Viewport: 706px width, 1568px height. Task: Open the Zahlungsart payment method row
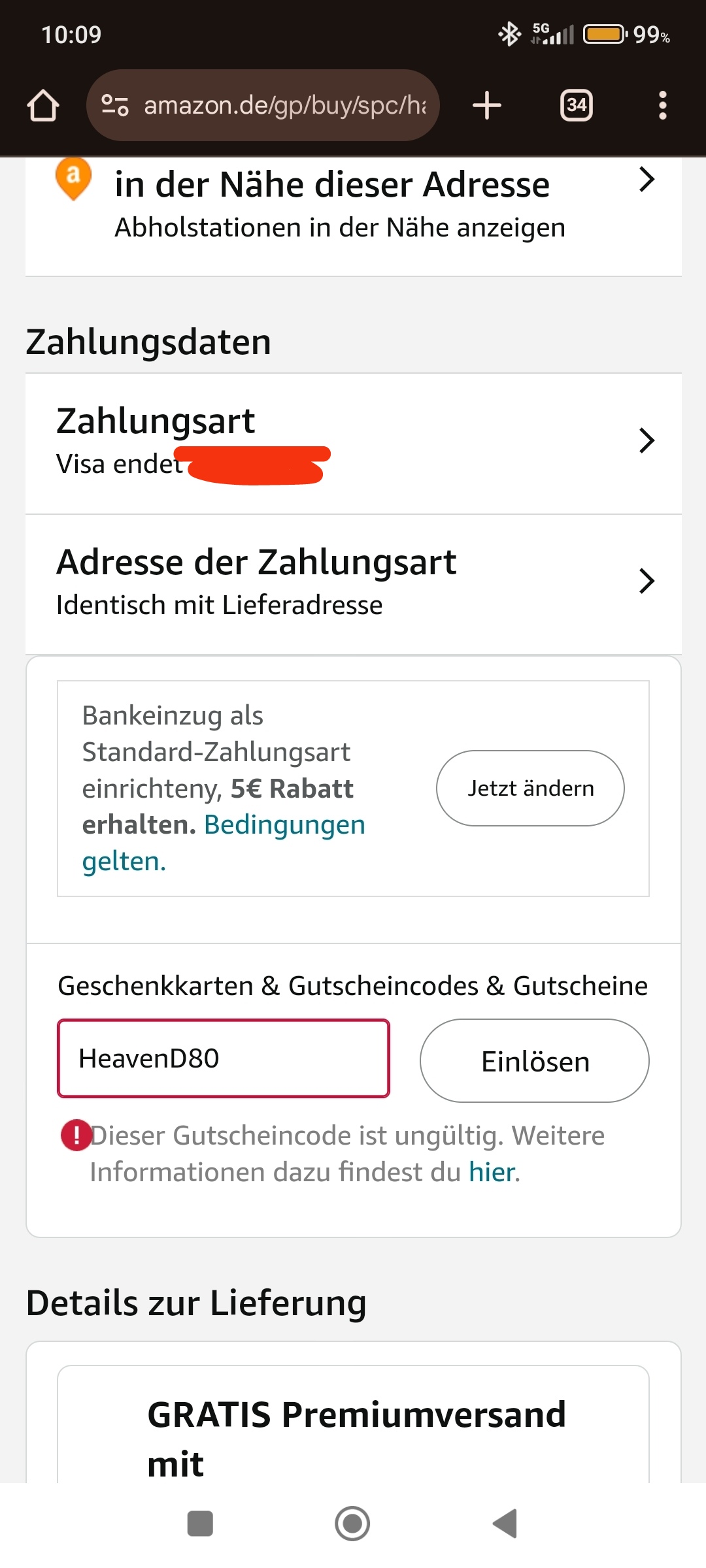353,443
